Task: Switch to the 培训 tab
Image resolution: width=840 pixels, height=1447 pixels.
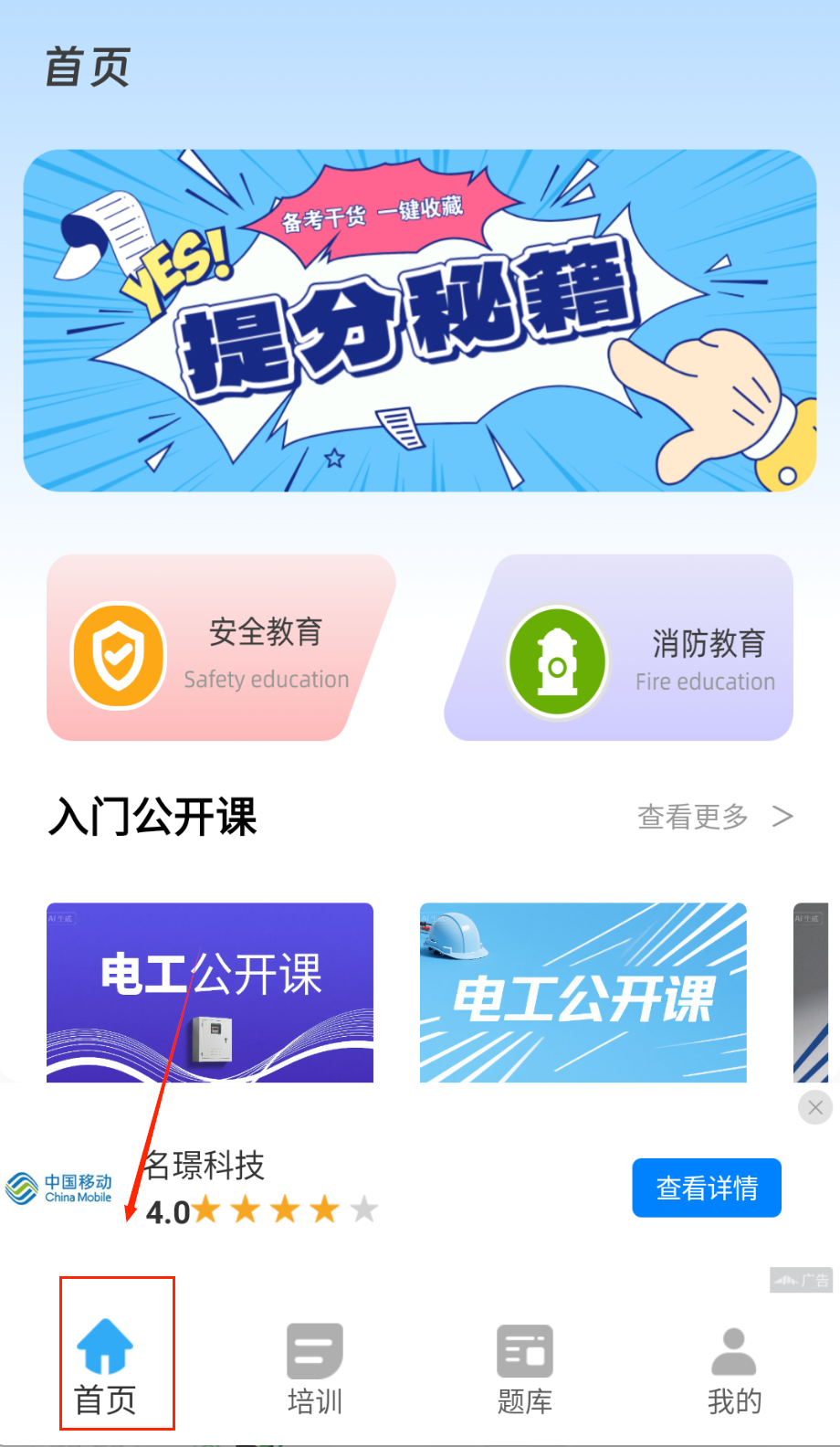Action: pyautogui.click(x=315, y=1367)
